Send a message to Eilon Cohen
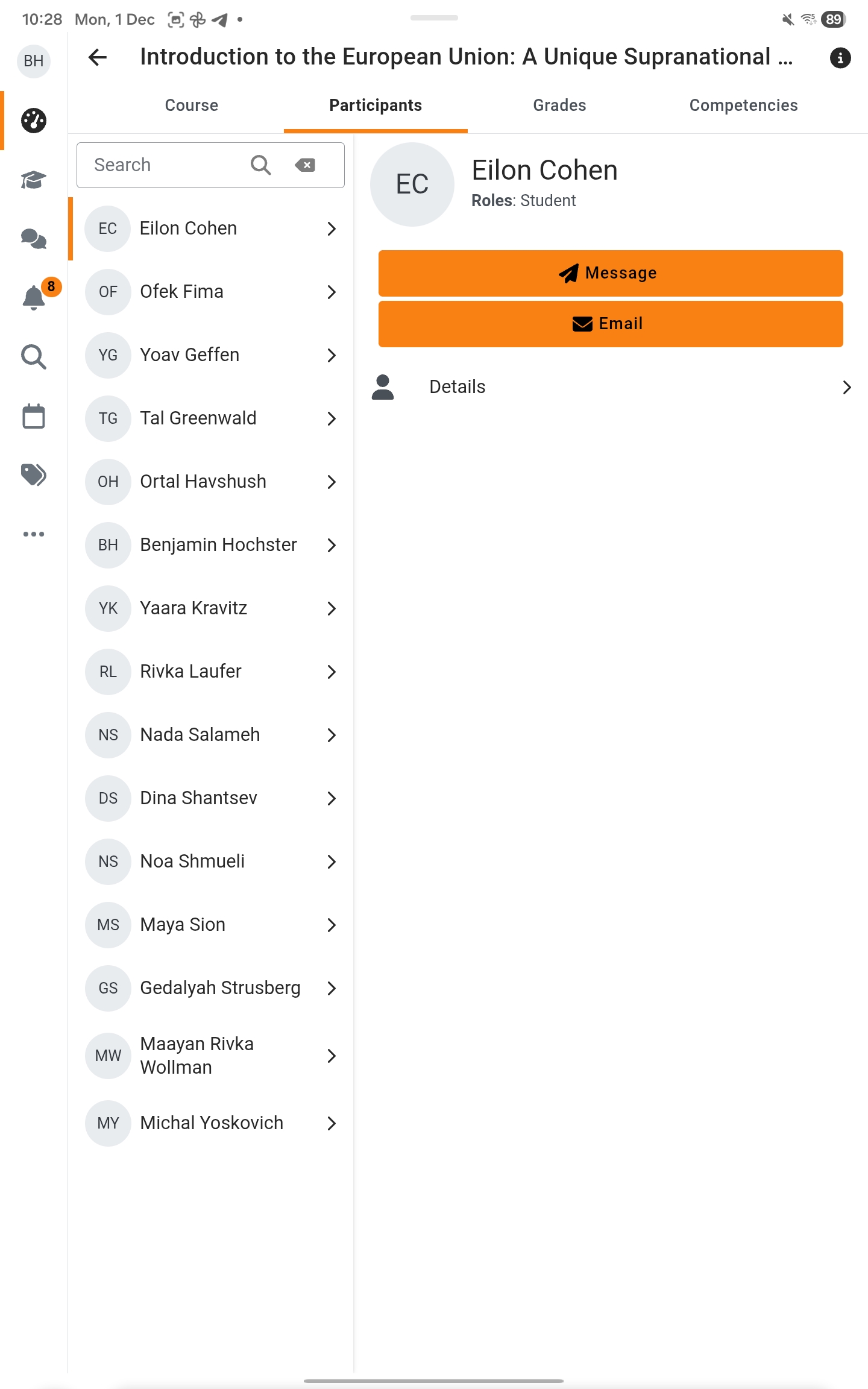 [x=610, y=273]
